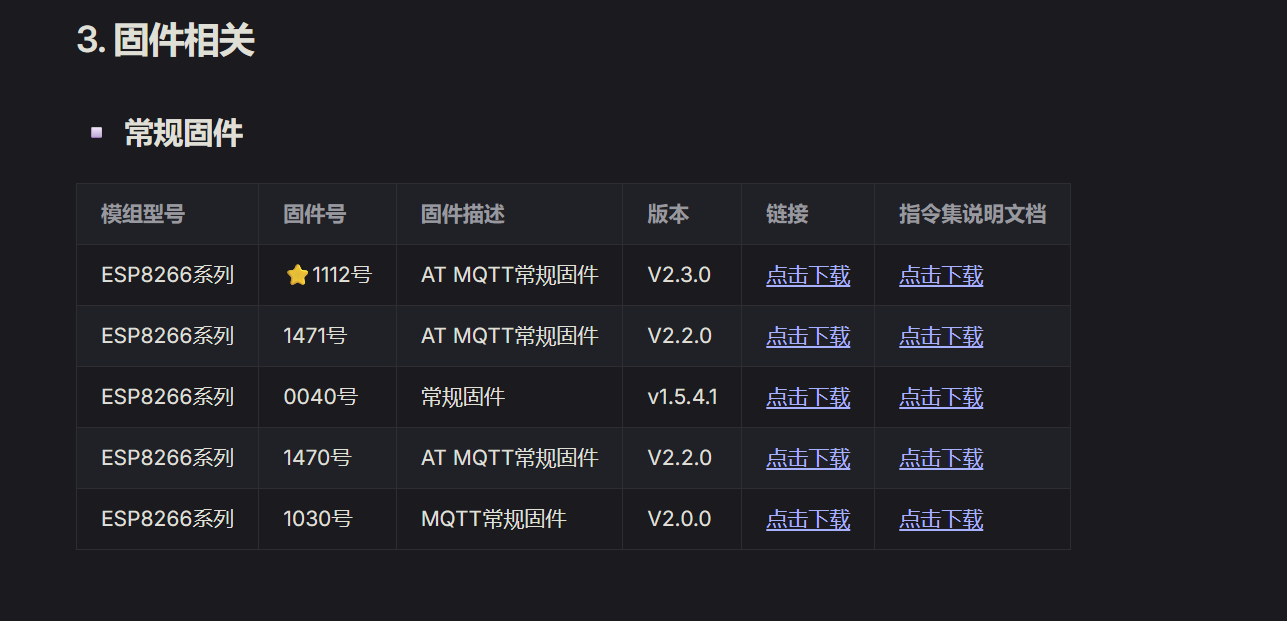Download firmware 1112号 from the 链接 column
The height and width of the screenshot is (621, 1287).
click(x=808, y=275)
